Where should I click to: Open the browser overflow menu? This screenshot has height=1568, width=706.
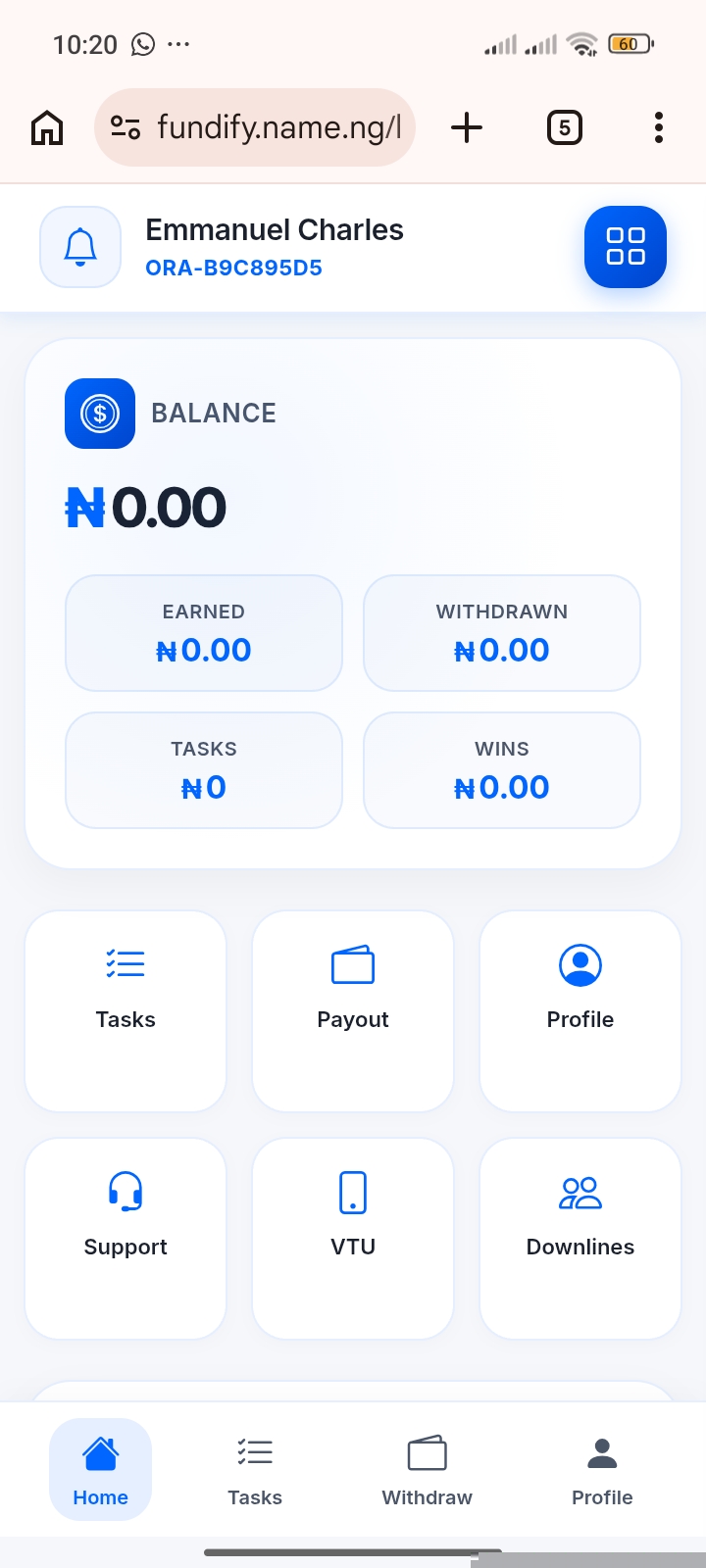(x=659, y=127)
